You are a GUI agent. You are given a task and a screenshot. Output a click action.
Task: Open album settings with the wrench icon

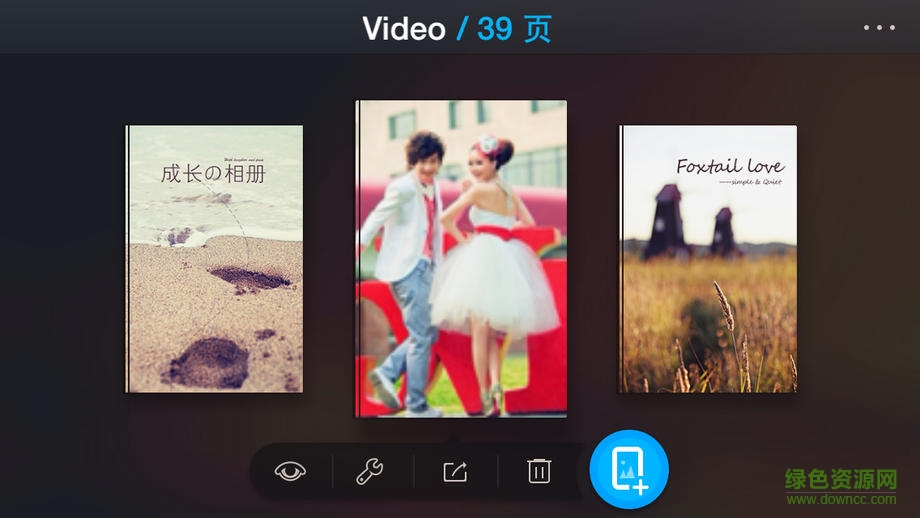coord(370,471)
